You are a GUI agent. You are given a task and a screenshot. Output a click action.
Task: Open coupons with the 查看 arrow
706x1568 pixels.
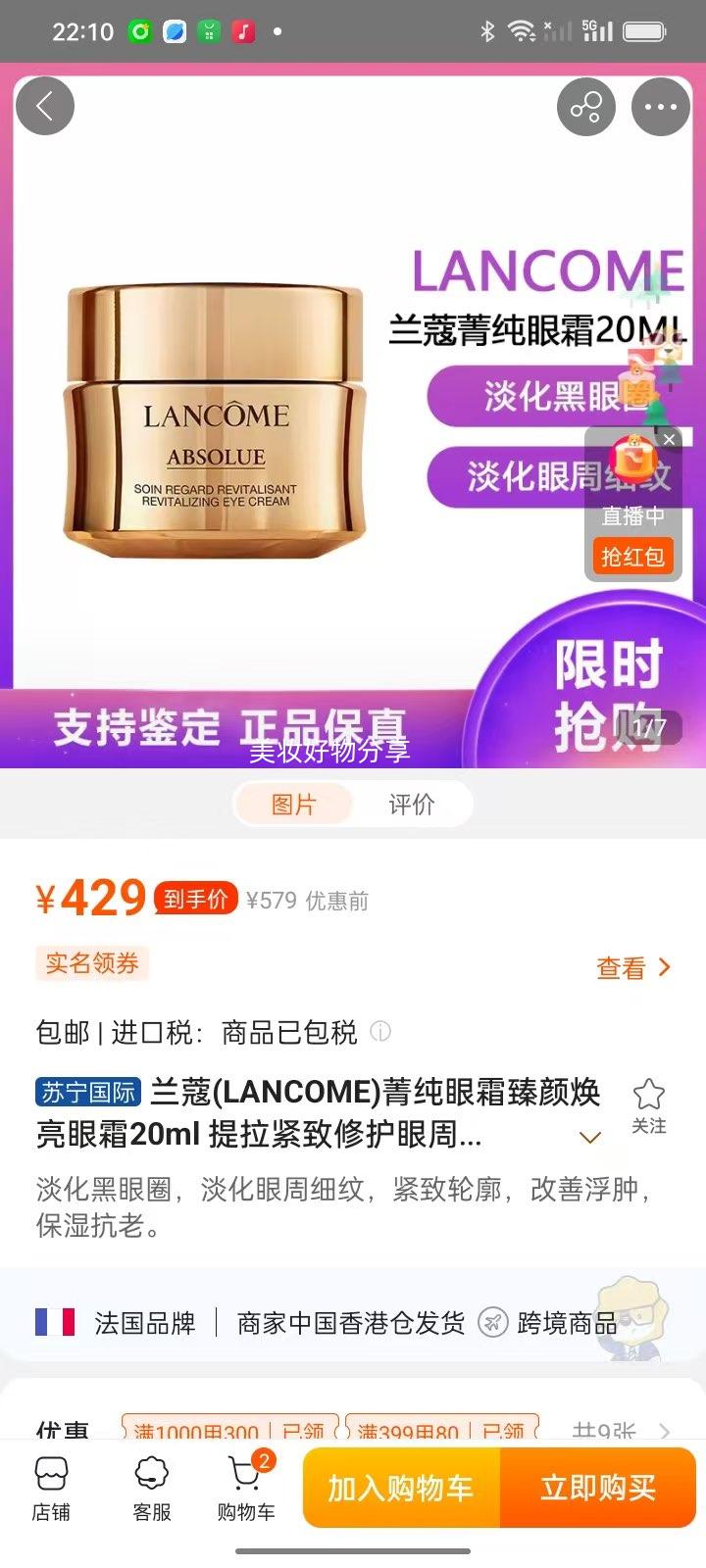click(631, 967)
